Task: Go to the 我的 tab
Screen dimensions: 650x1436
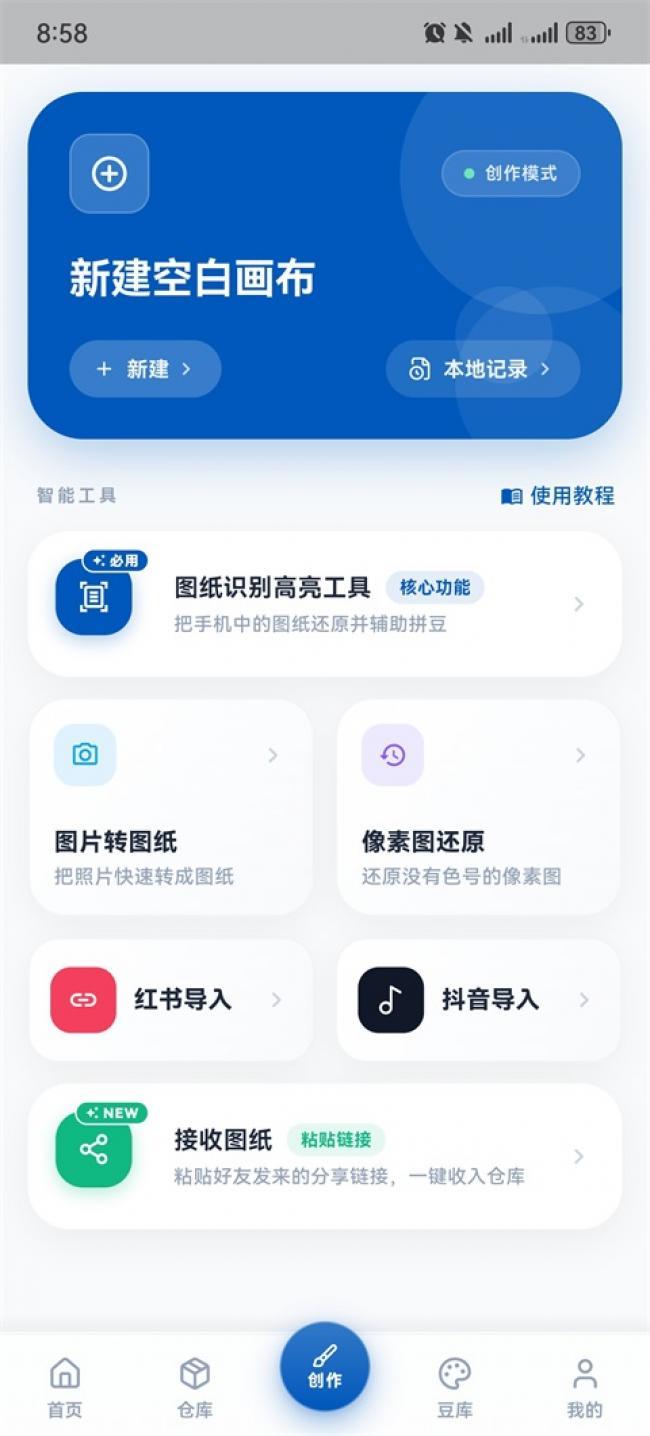Action: pos(585,1388)
